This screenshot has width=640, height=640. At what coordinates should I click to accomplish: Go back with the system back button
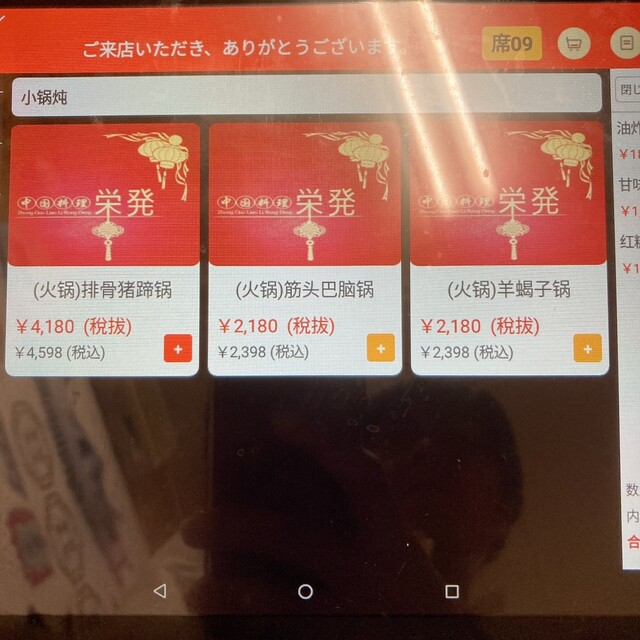tap(159, 591)
